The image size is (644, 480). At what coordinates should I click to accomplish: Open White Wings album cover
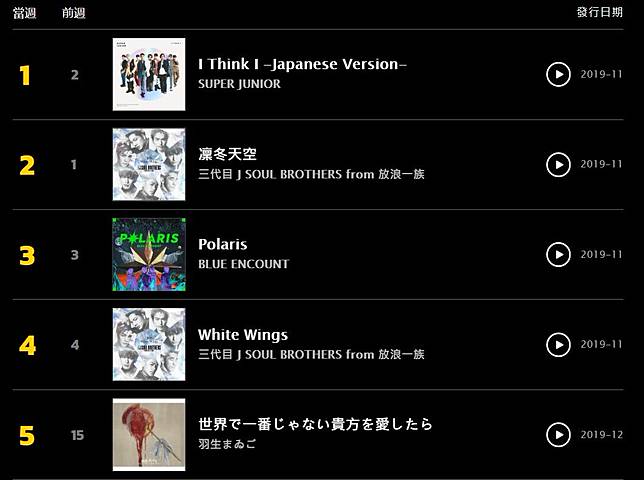(149, 344)
